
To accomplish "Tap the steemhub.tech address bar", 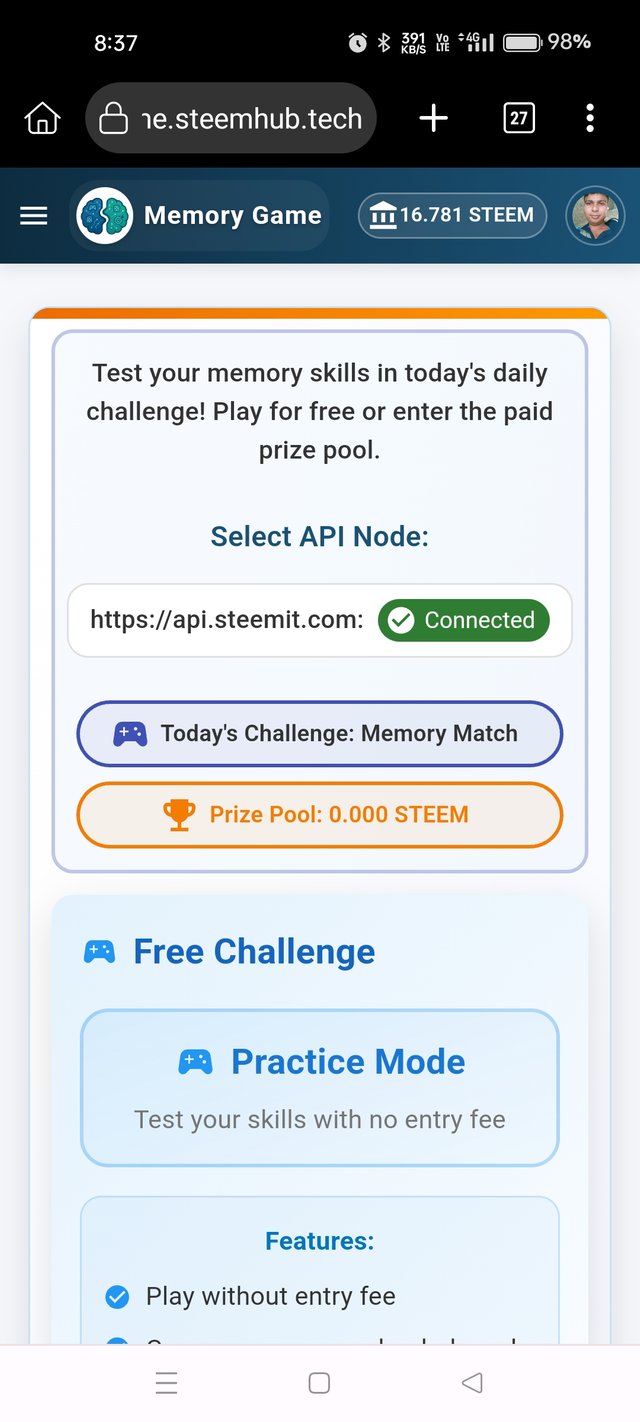I will click(x=231, y=119).
